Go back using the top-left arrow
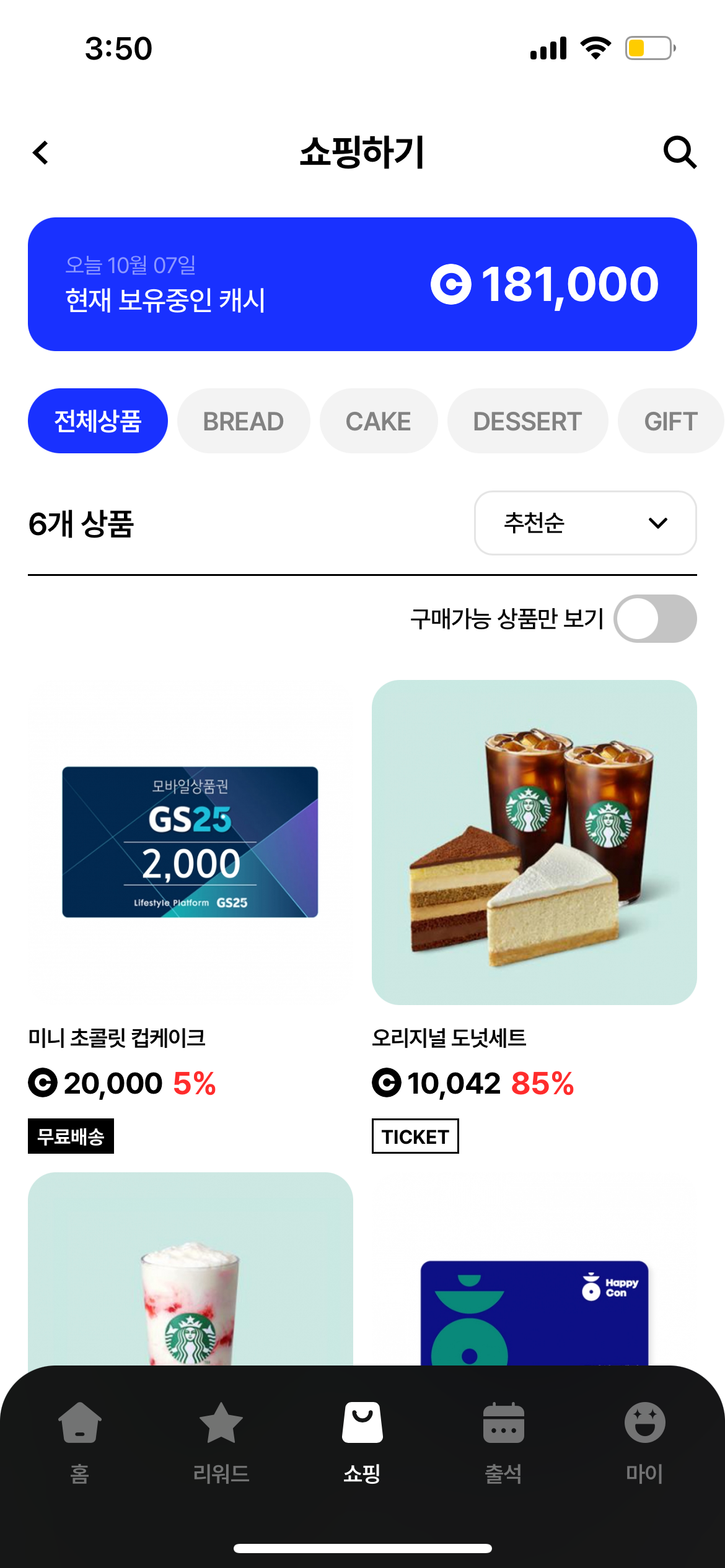 [x=41, y=152]
